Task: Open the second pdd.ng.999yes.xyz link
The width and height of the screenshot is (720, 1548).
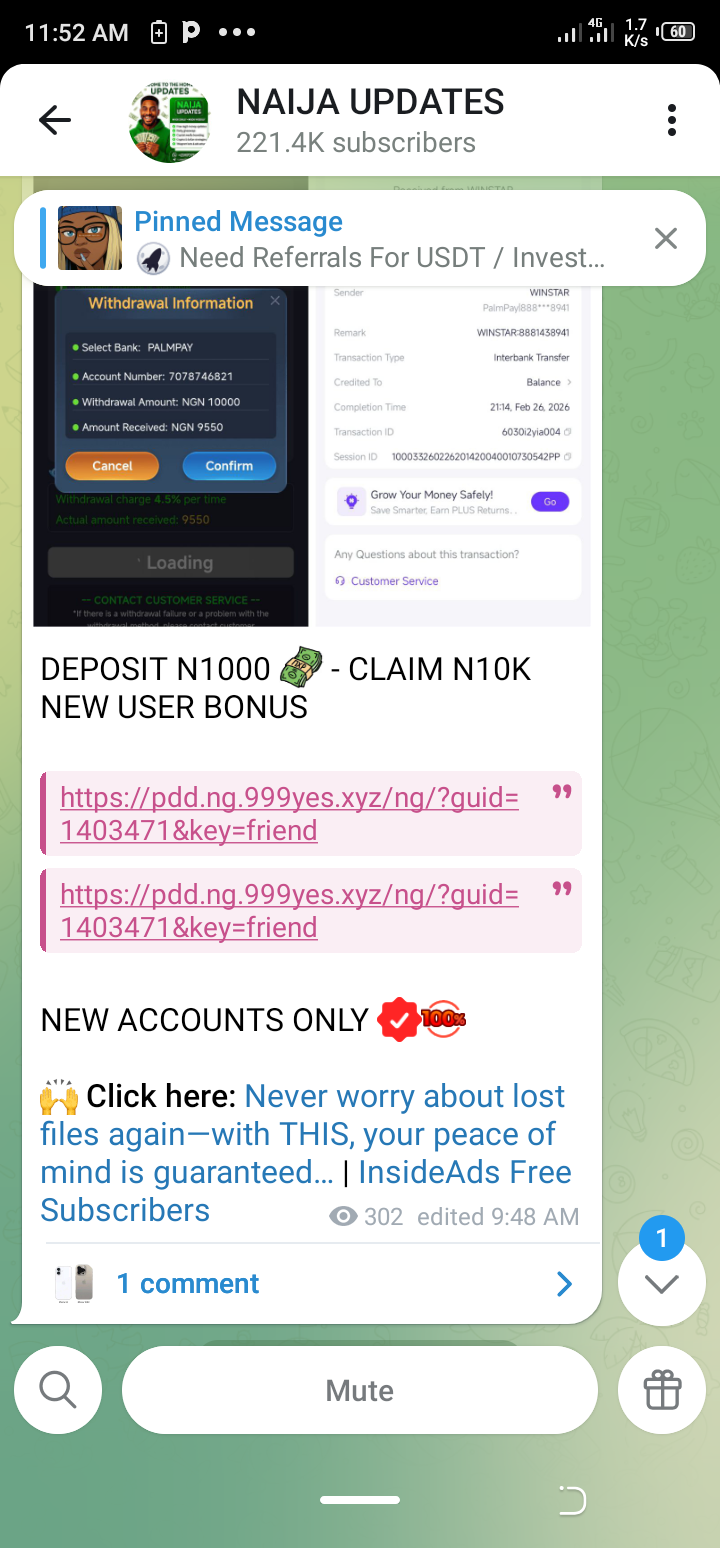Action: 289,911
